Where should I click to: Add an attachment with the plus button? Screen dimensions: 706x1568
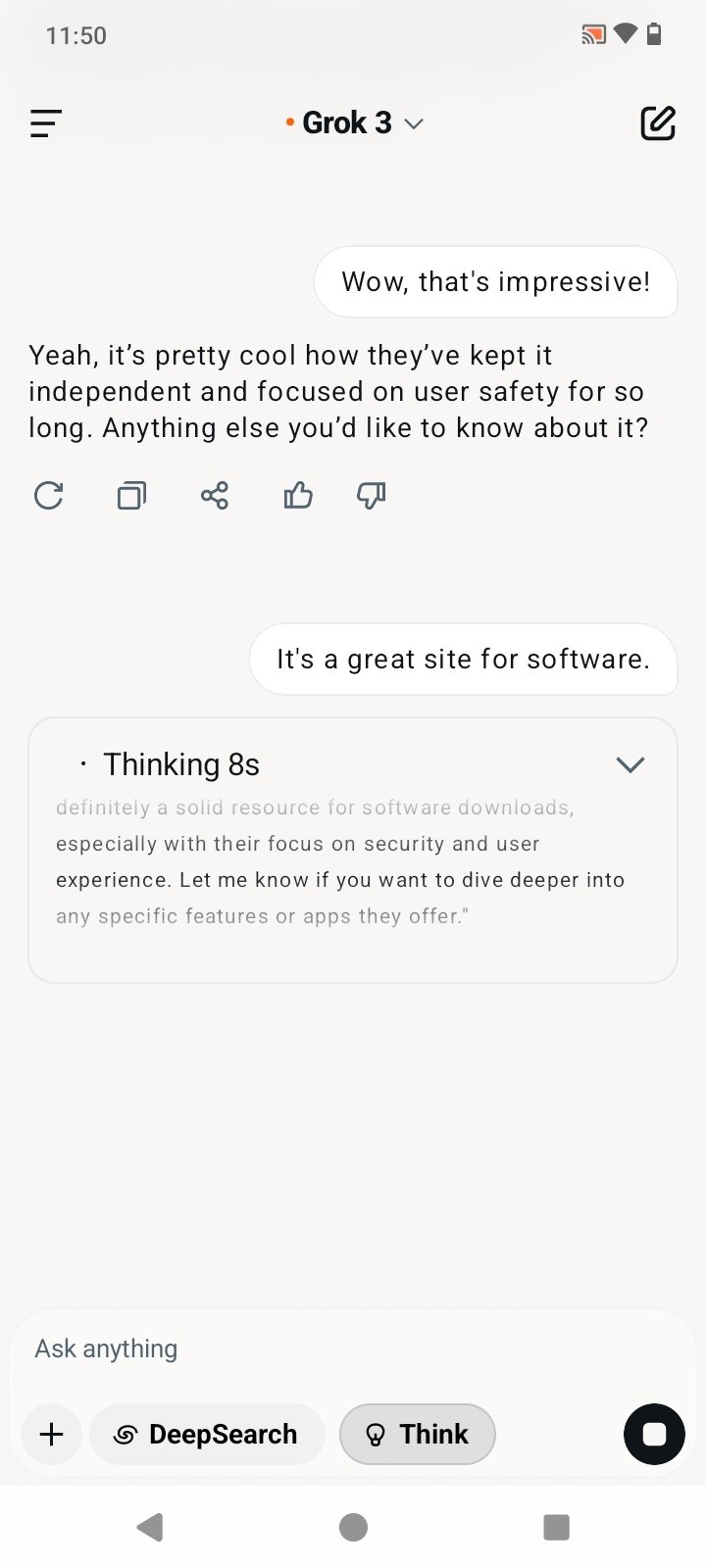coord(52,1435)
